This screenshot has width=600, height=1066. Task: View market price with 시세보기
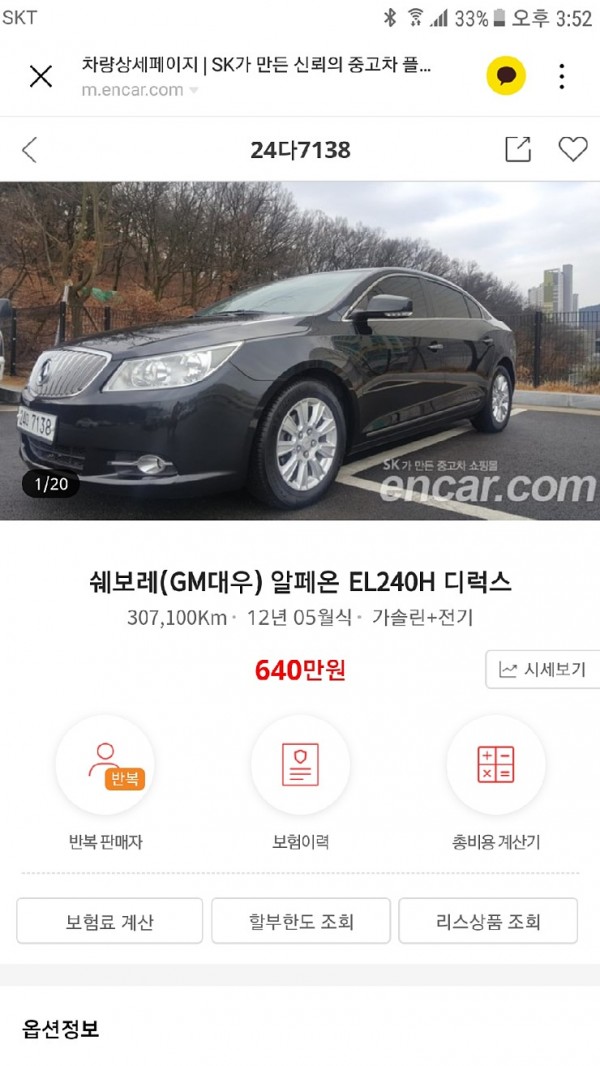543,669
